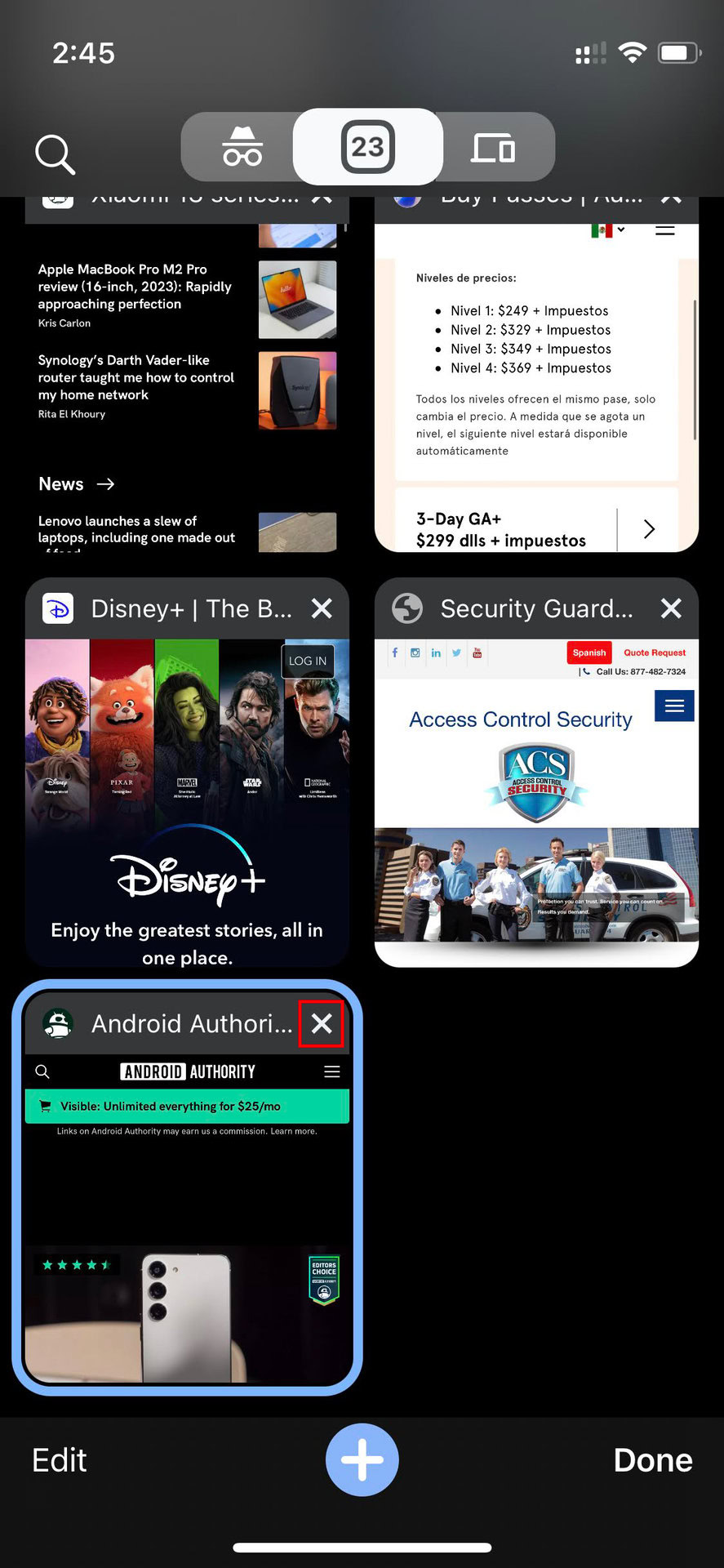Search open tabs with the magnifier icon

(x=55, y=154)
